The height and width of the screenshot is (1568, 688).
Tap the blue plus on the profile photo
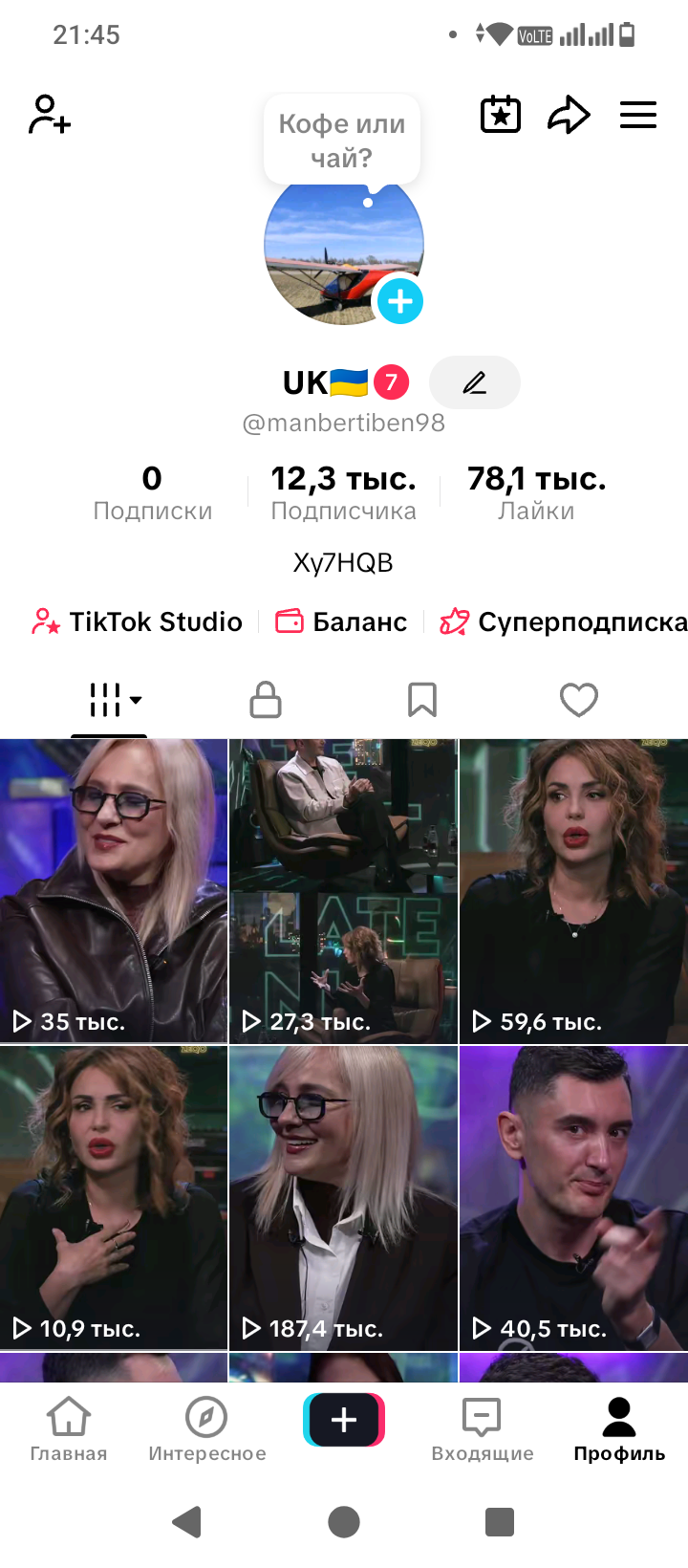[399, 301]
